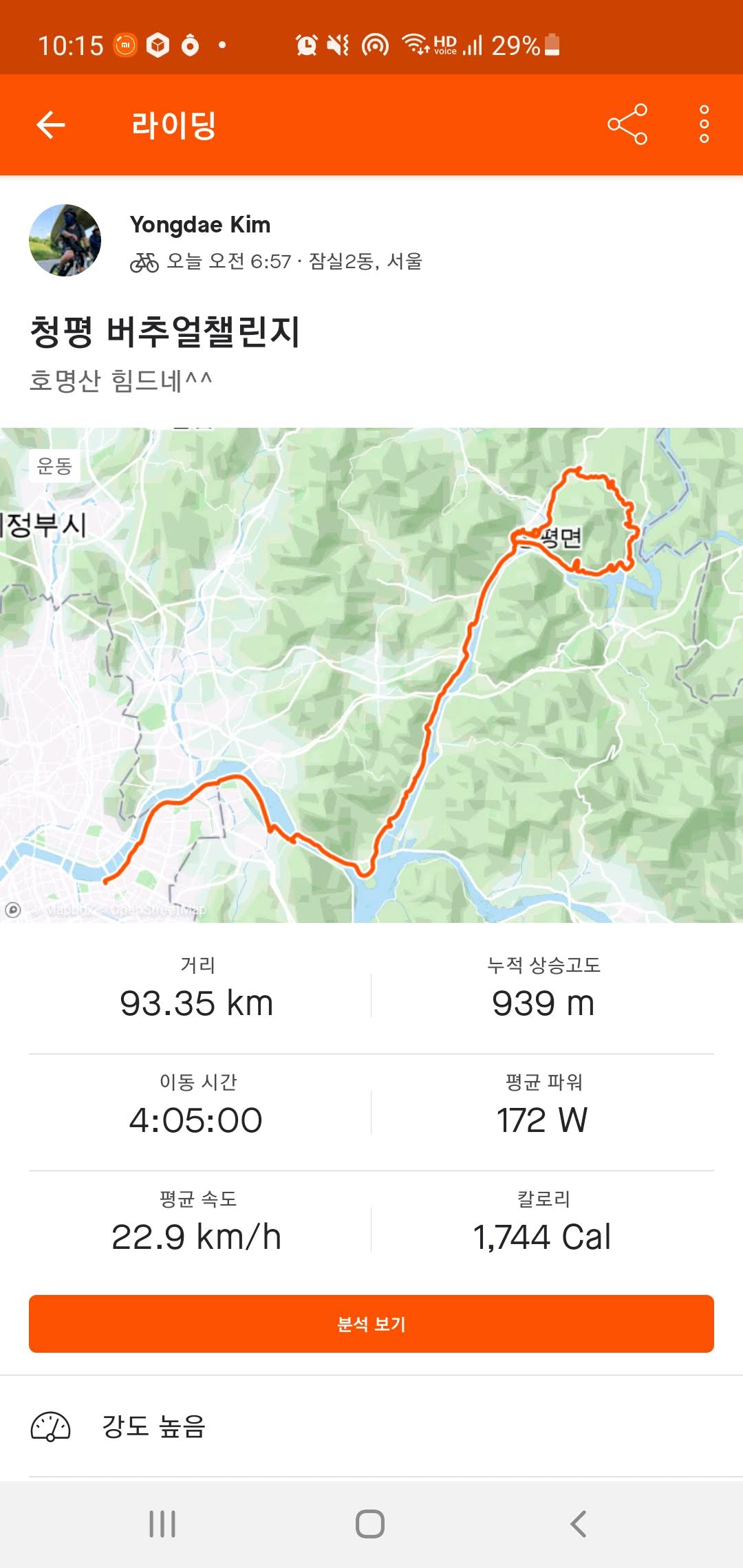Open the 강도 높음 intensity row
This screenshot has width=743, height=1568.
point(371,1426)
